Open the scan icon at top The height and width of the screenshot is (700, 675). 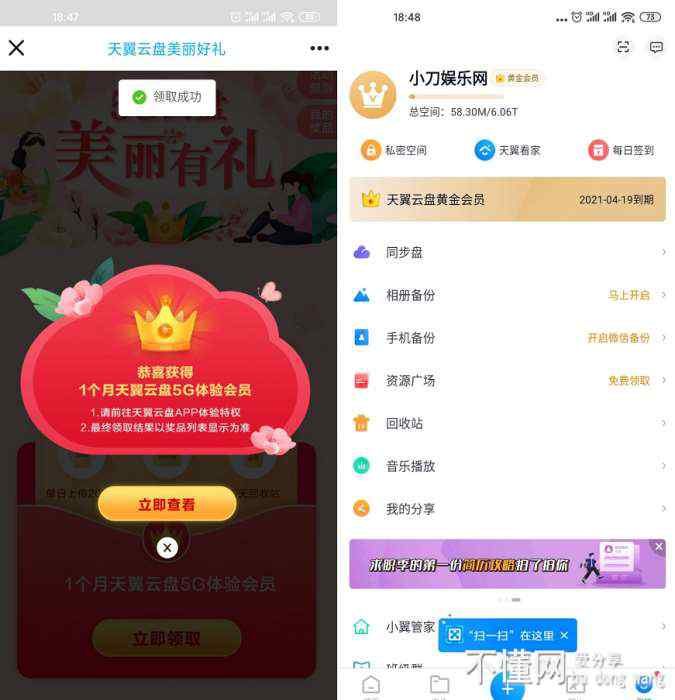pyautogui.click(x=623, y=47)
